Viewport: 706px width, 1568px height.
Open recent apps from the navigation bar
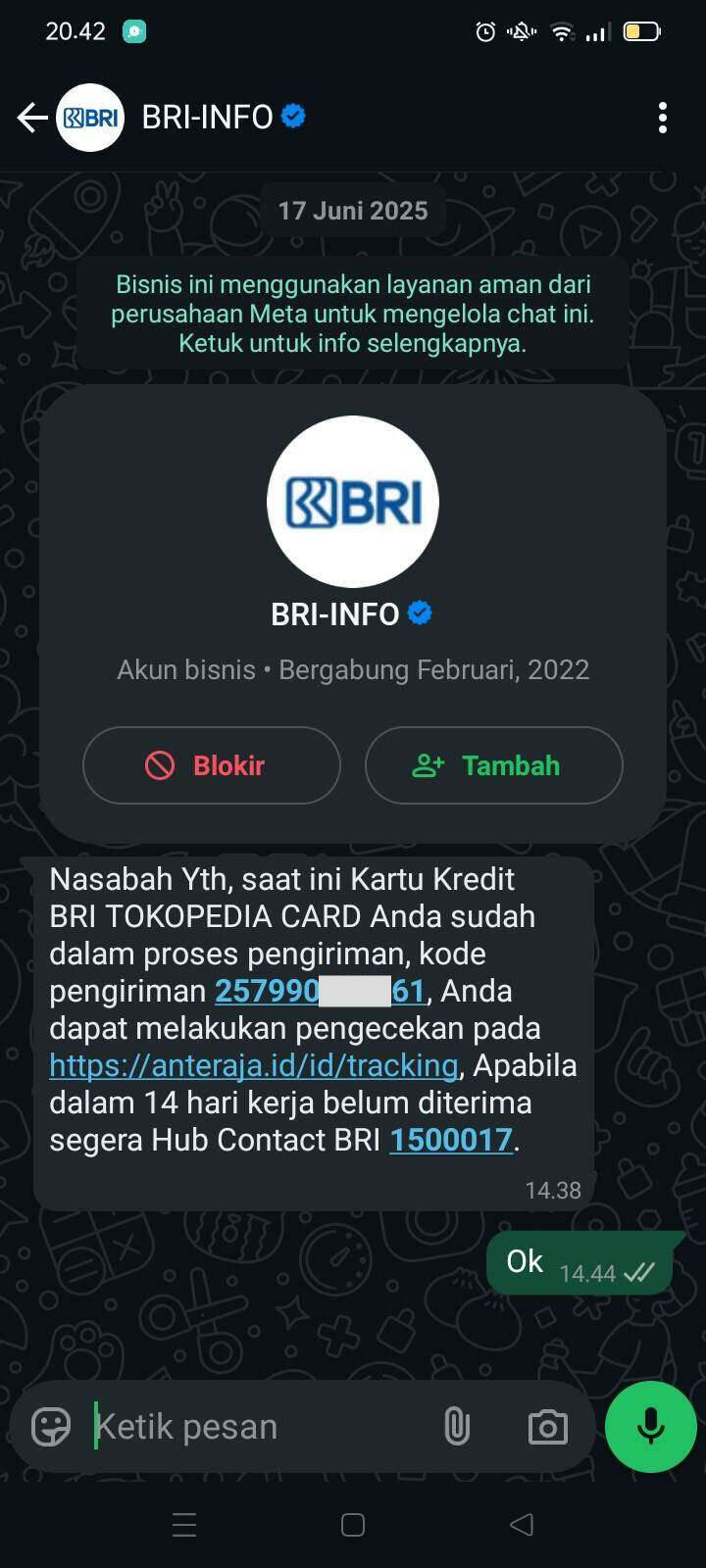coord(184,1525)
